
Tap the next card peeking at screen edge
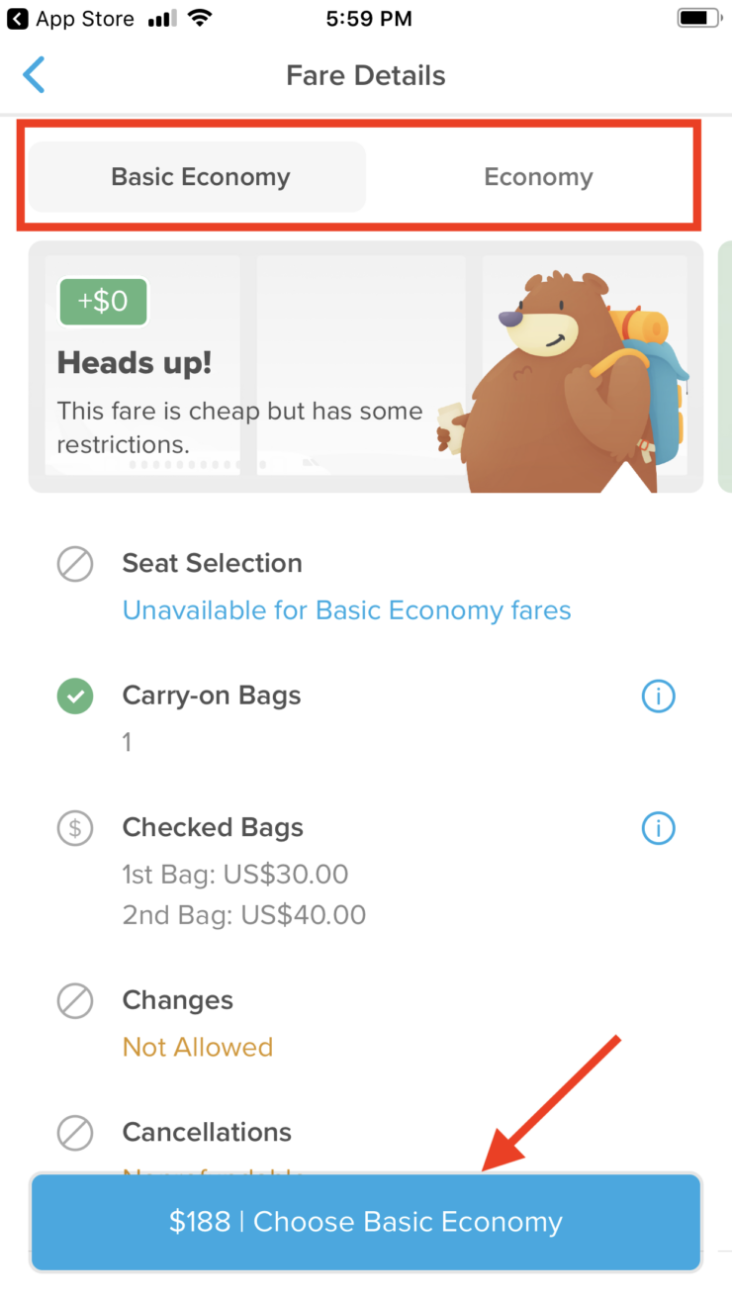click(727, 365)
